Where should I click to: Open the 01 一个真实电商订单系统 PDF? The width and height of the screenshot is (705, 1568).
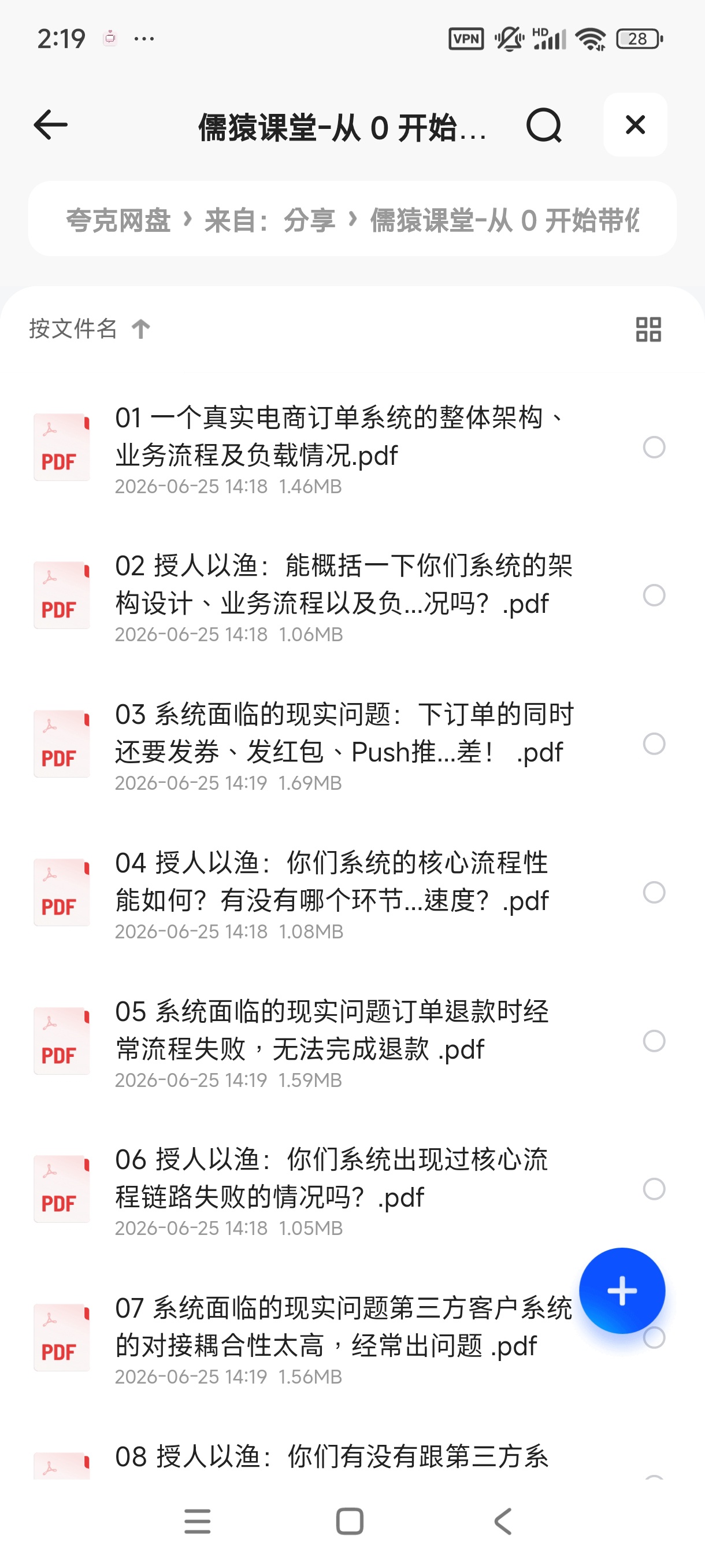(340, 448)
